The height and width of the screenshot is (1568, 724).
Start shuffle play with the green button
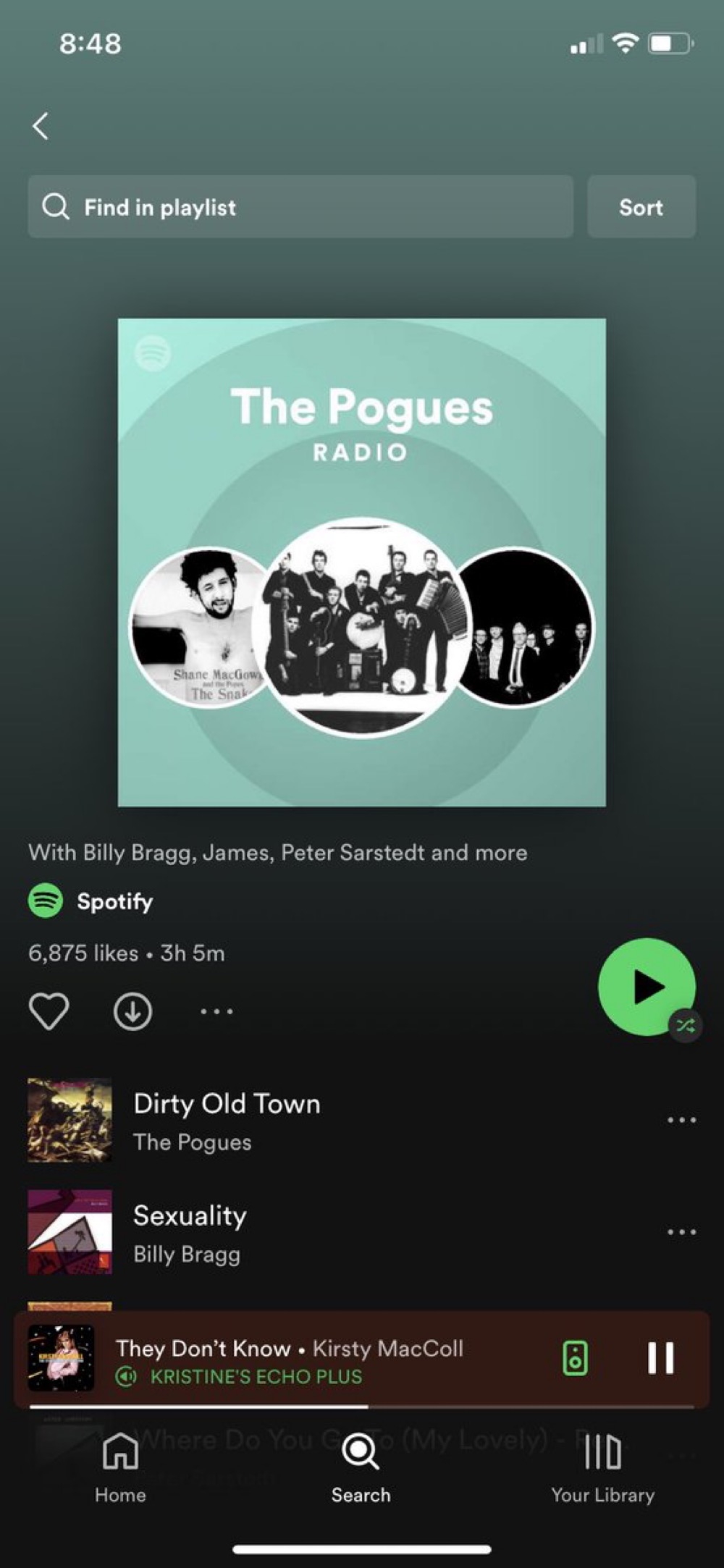click(647, 987)
